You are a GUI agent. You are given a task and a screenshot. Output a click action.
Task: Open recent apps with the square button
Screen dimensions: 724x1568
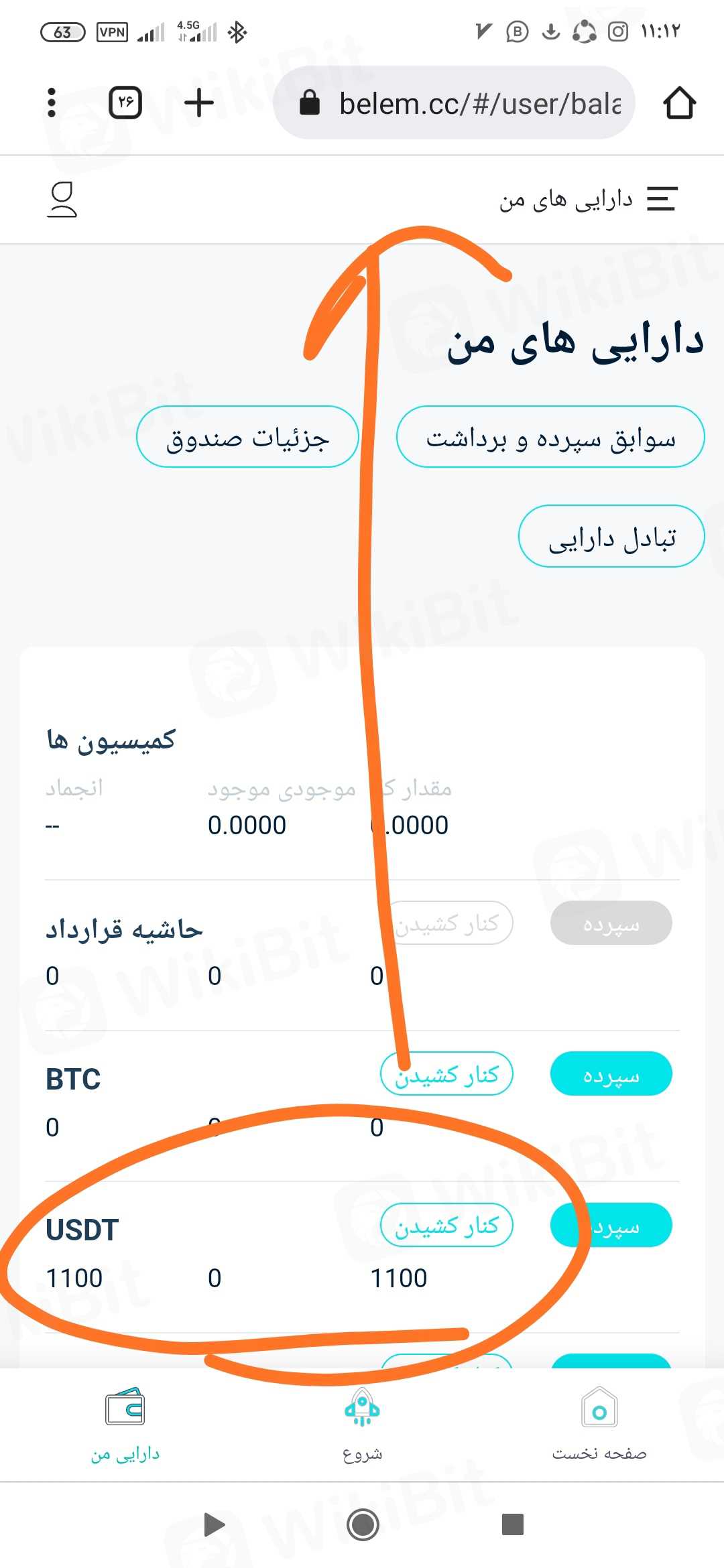(x=513, y=1524)
